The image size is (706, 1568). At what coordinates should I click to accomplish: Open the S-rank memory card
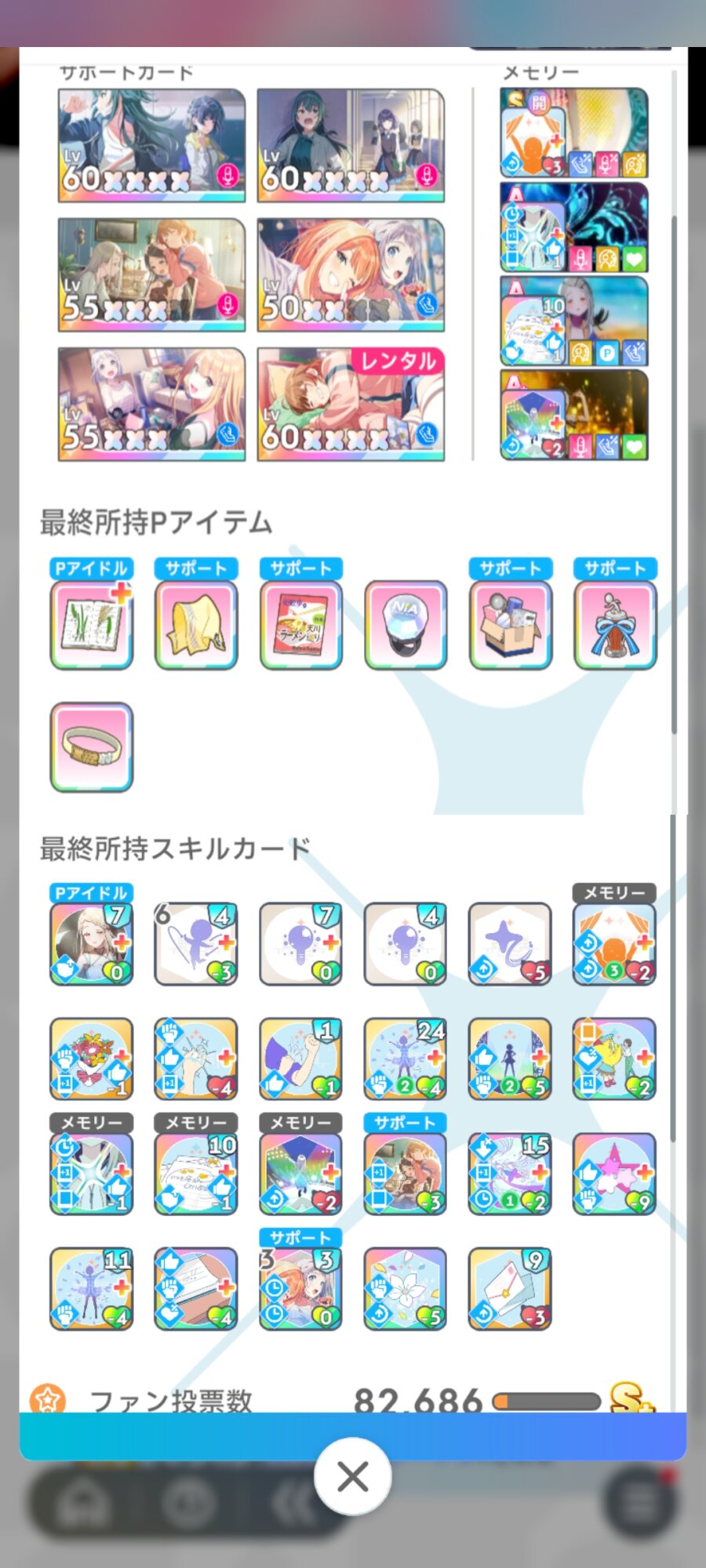[x=574, y=132]
